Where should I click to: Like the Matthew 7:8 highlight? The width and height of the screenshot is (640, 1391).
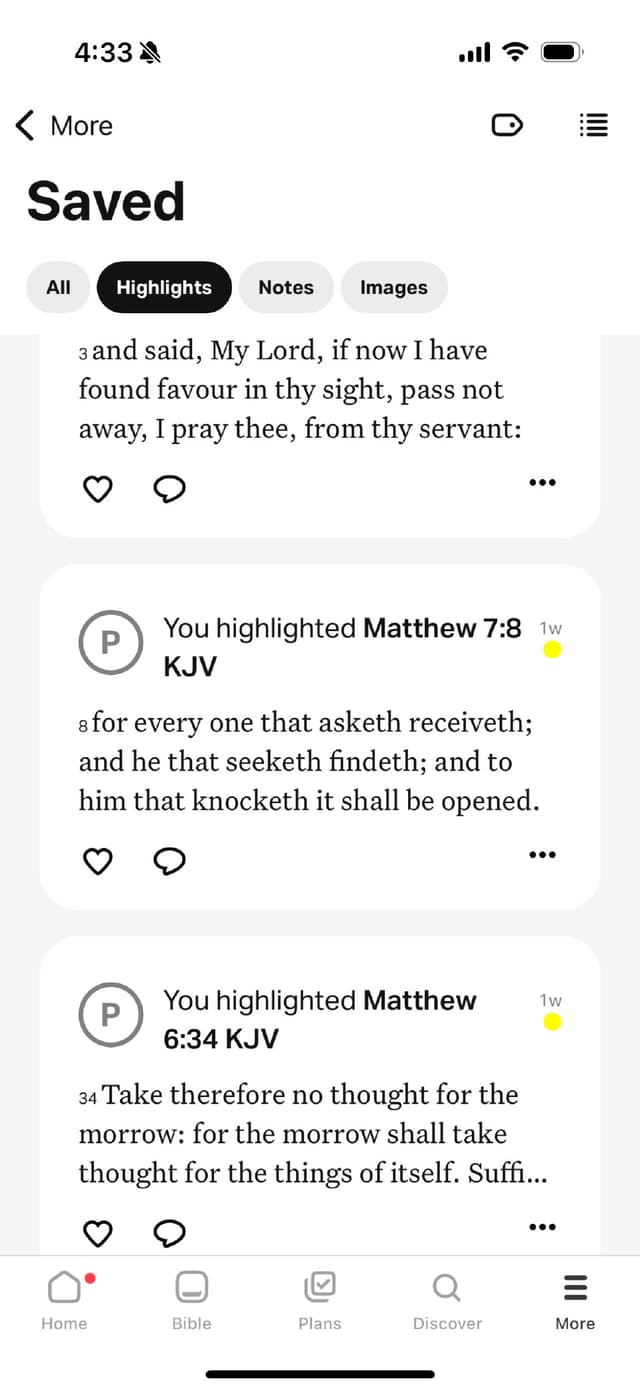click(x=97, y=860)
